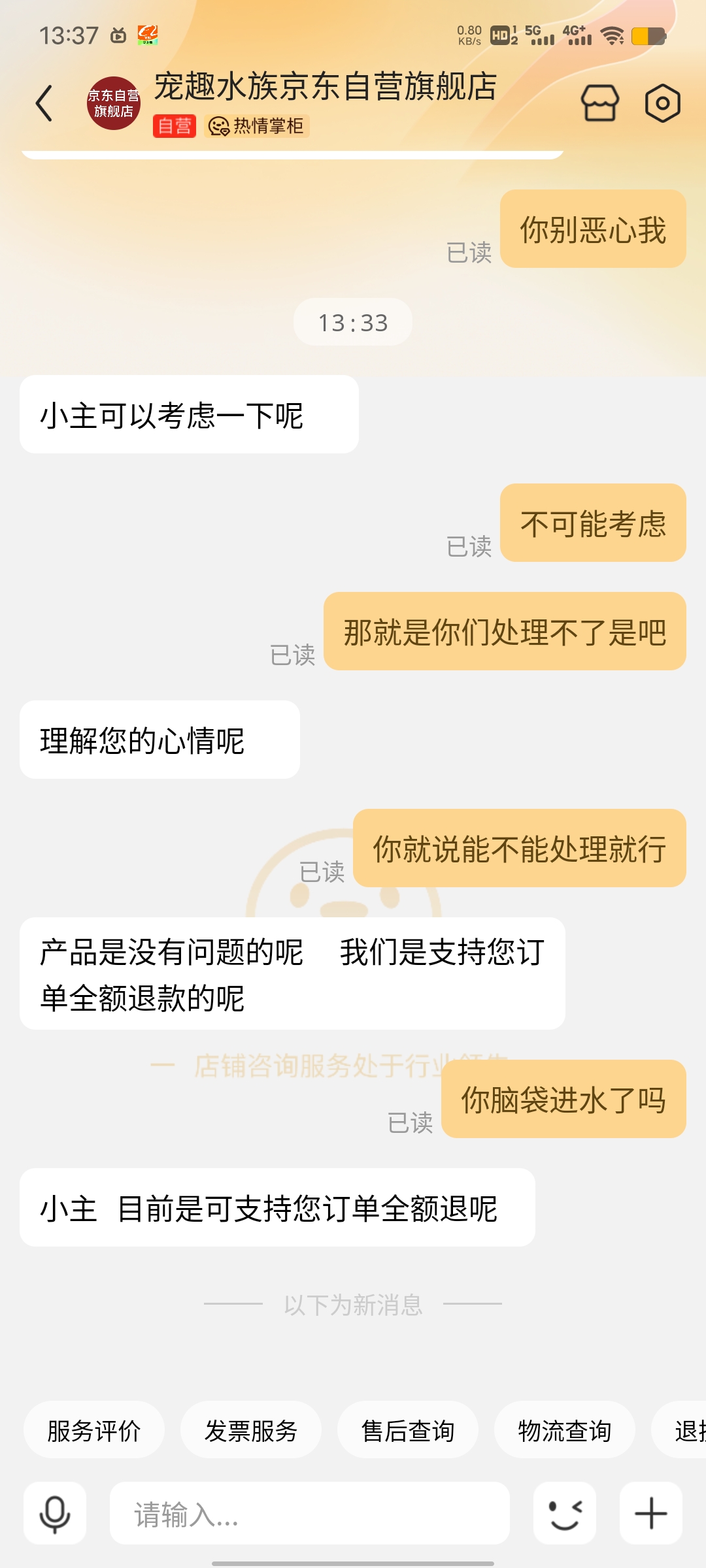Open the emoji picker
706x1568 pixels.
[565, 1514]
